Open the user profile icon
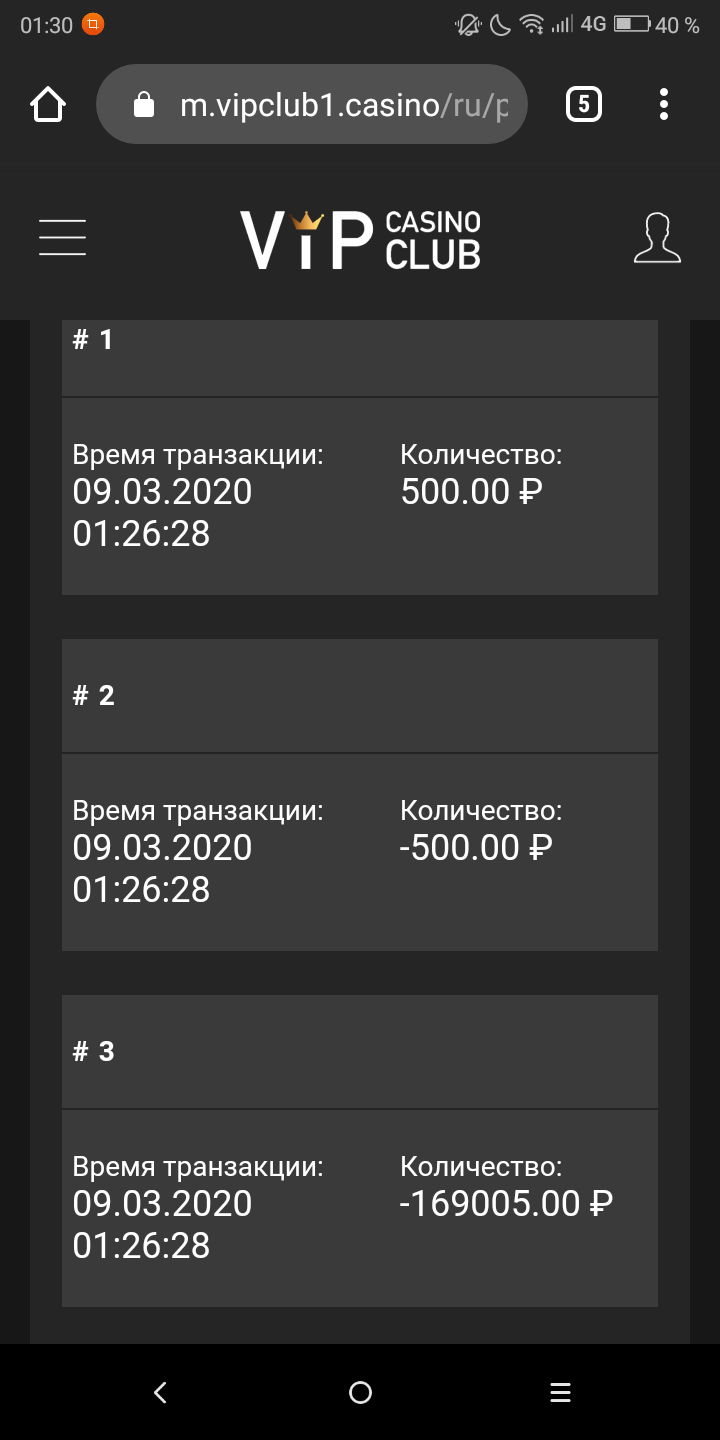 [x=657, y=238]
